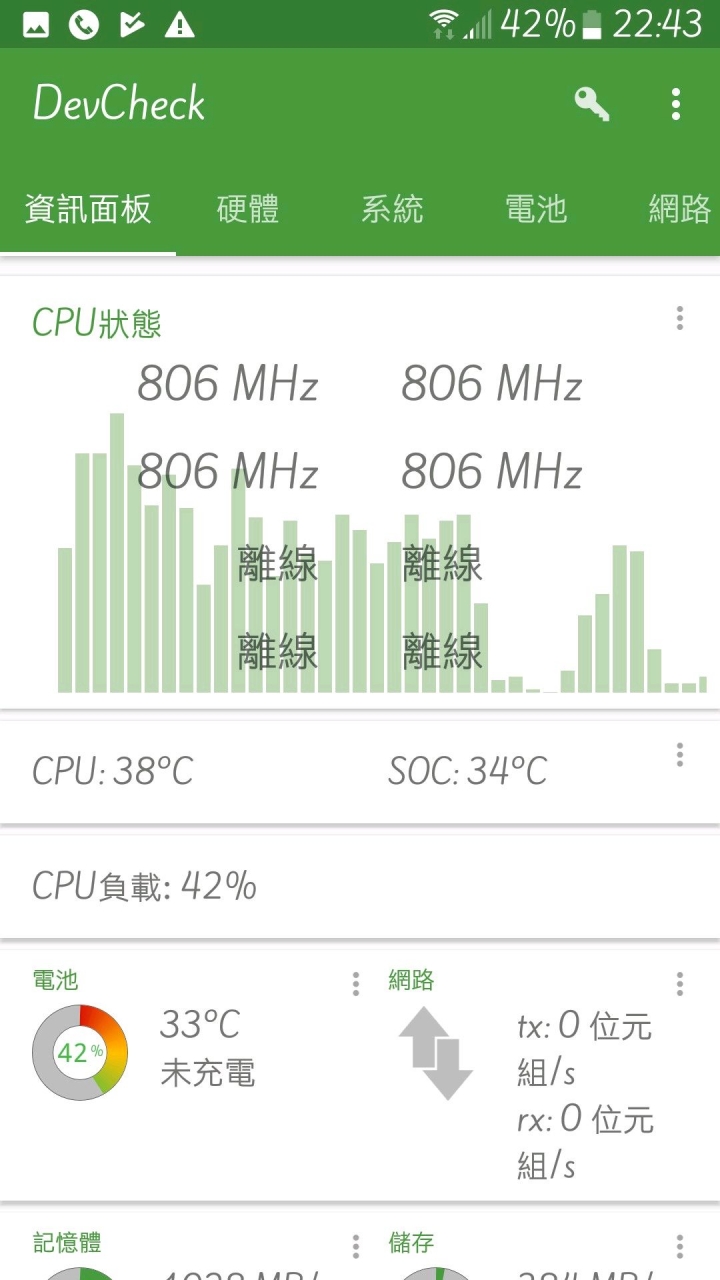Screen dimensions: 720x1280
Task: Tap the key icon in the app bar
Action: (591, 103)
